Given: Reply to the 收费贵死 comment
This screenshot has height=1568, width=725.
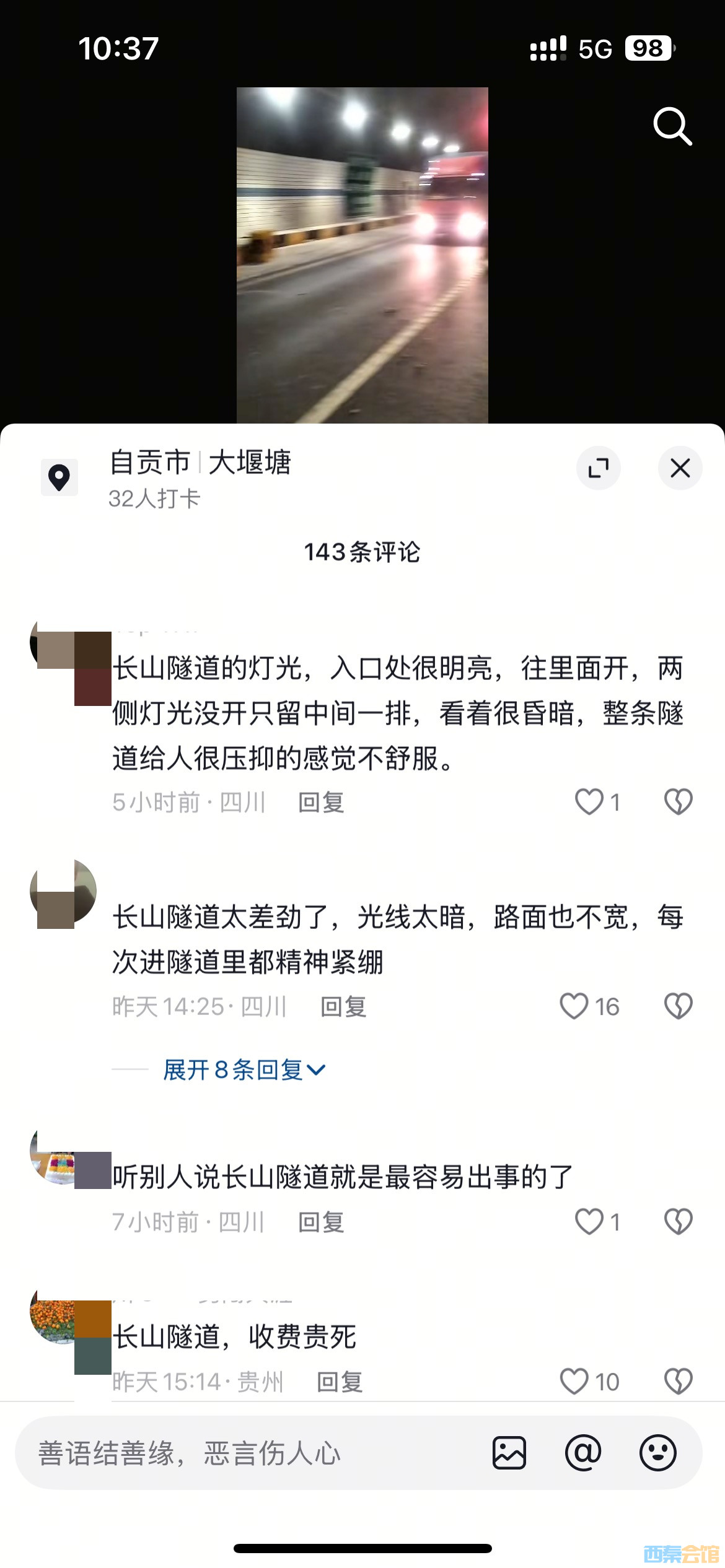Looking at the screenshot, I should 340,1381.
